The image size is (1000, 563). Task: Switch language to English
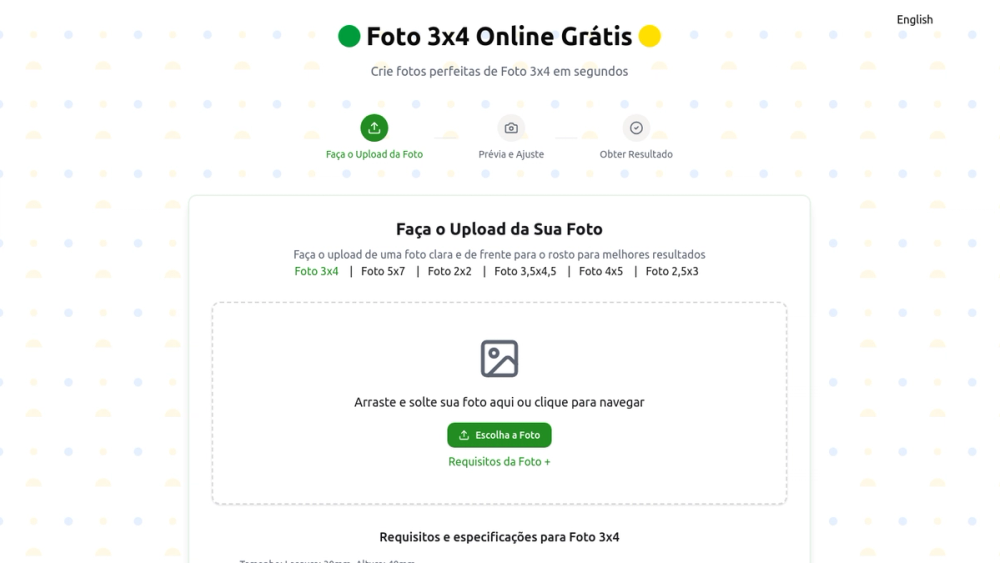coord(914,19)
